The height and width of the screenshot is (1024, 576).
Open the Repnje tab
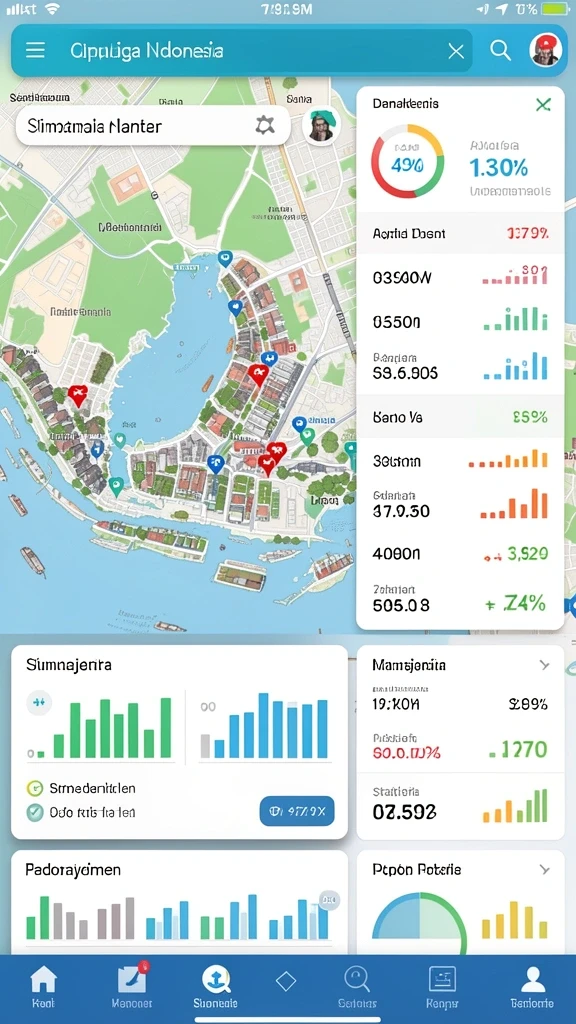pyautogui.click(x=442, y=986)
